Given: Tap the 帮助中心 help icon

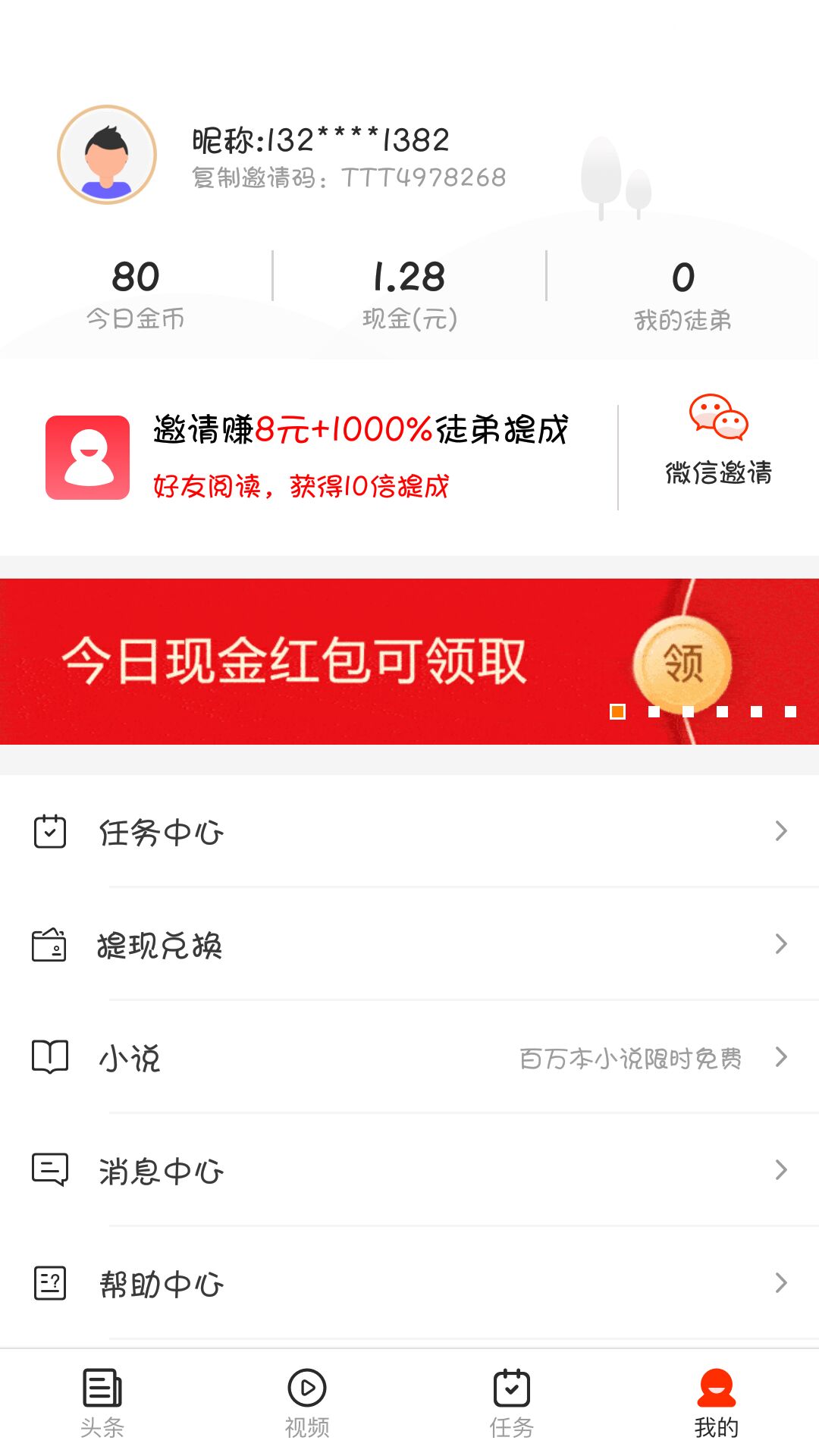Looking at the screenshot, I should click(x=50, y=1283).
